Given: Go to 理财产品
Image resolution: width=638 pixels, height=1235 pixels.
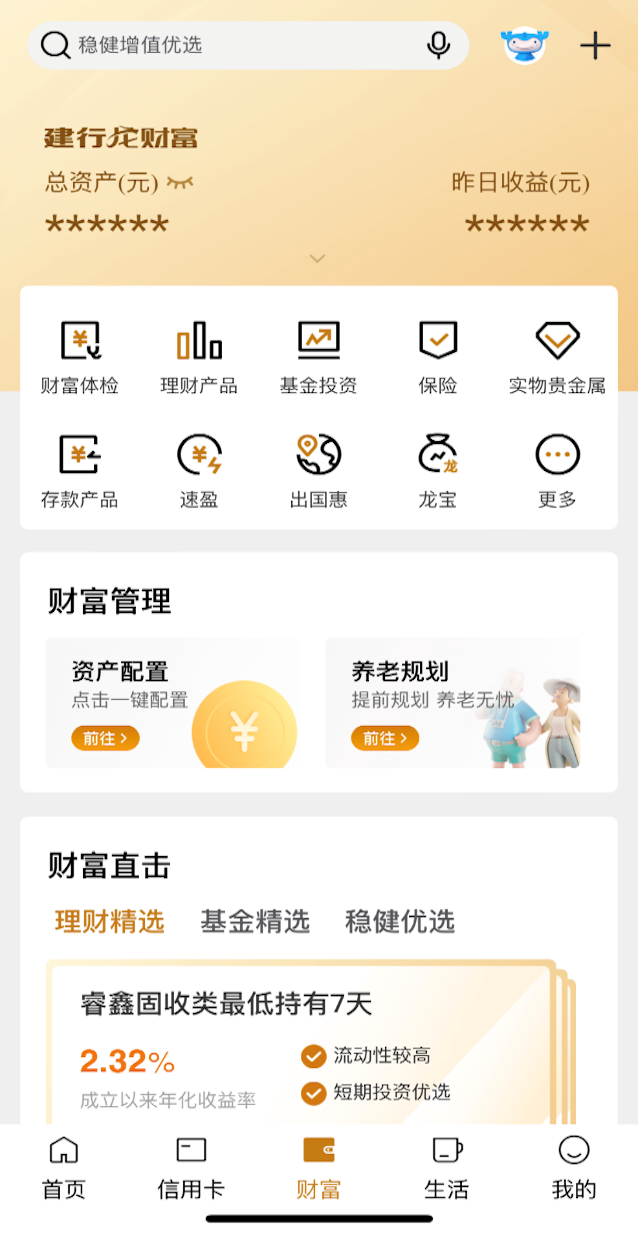Looking at the screenshot, I should point(199,357).
